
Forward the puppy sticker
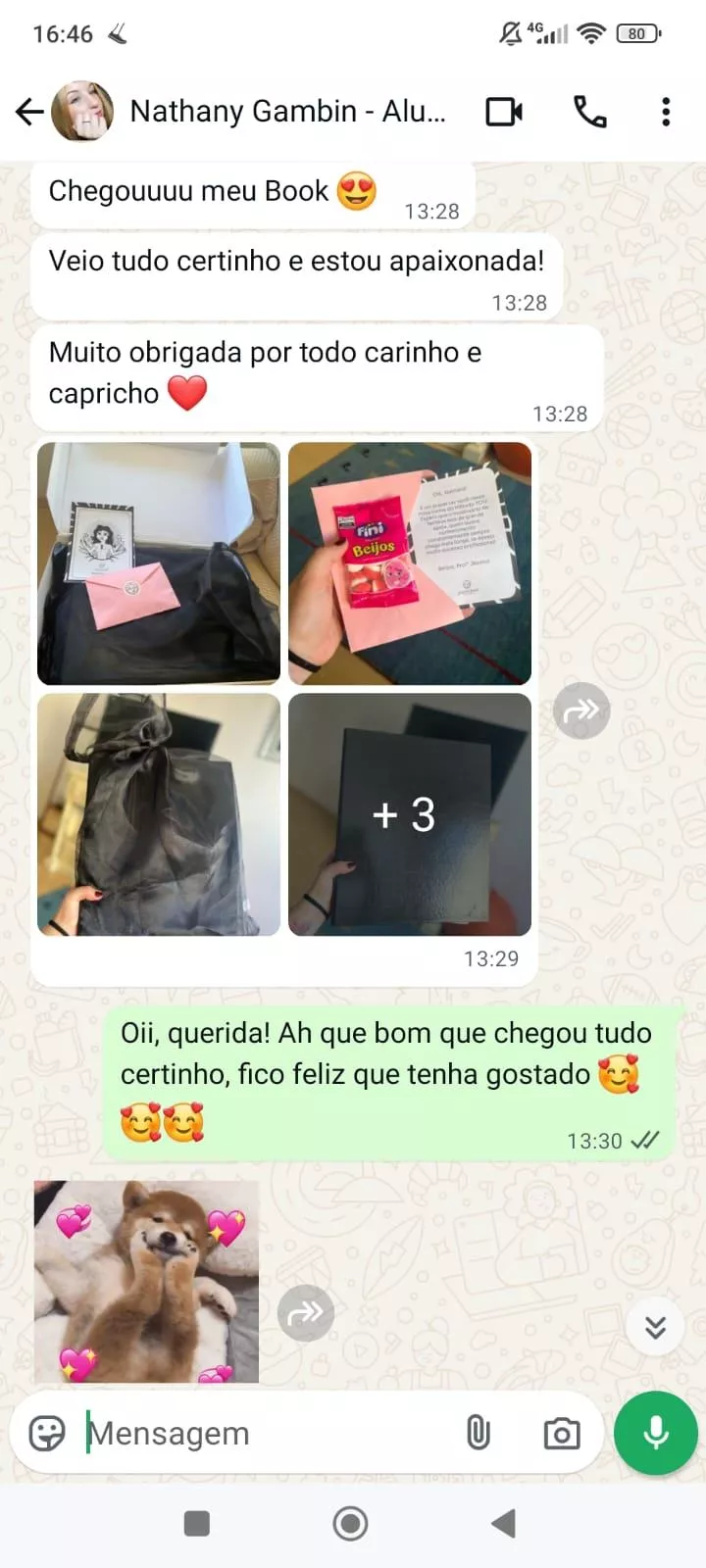click(x=306, y=1312)
